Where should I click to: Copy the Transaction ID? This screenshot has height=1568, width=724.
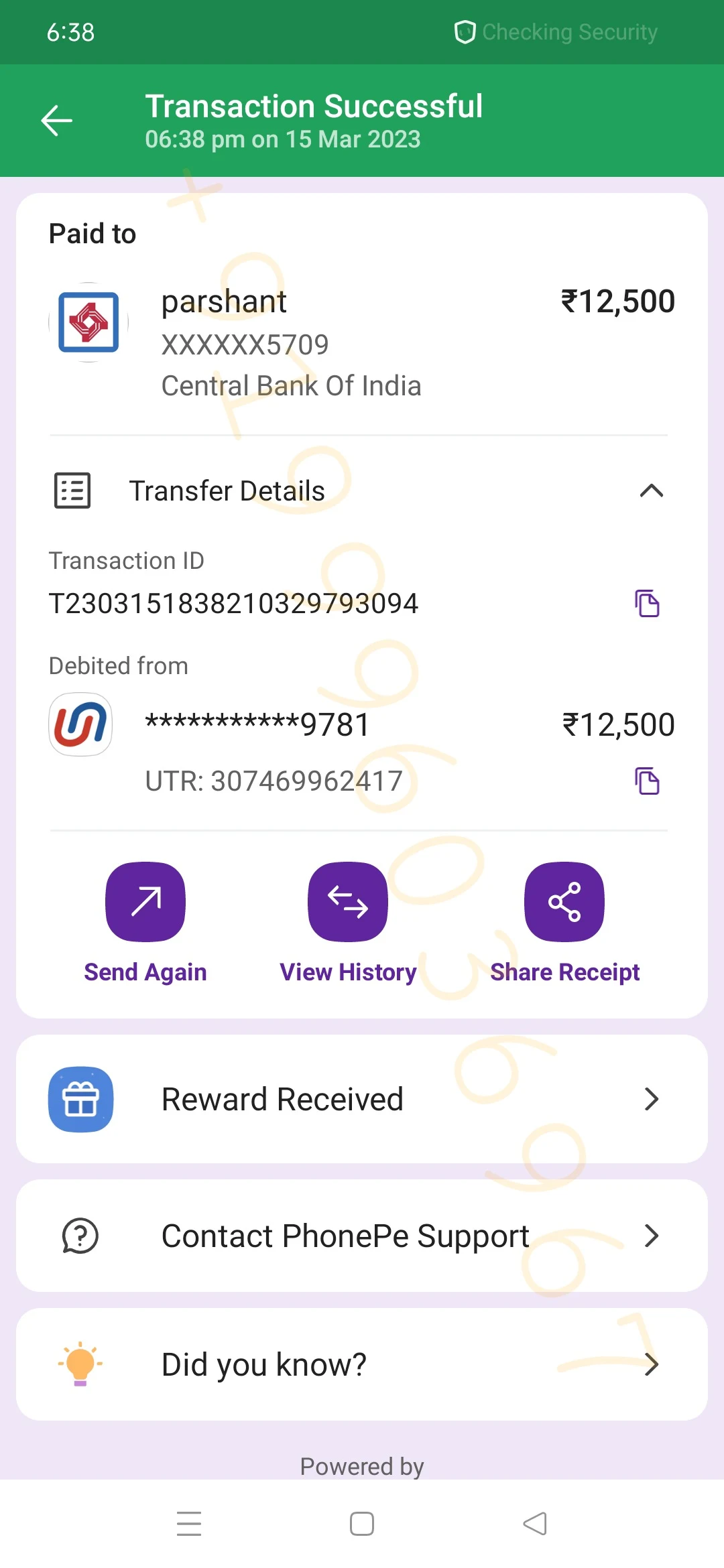point(647,603)
